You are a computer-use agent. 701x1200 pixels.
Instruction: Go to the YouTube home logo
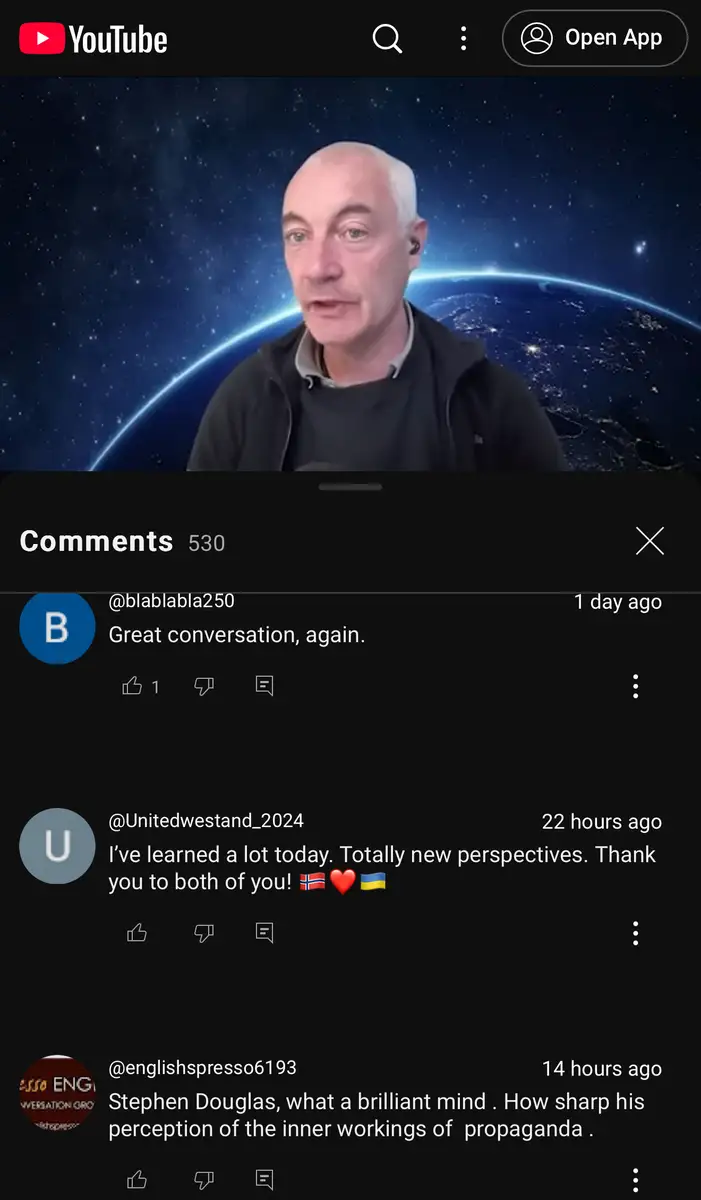(x=94, y=39)
